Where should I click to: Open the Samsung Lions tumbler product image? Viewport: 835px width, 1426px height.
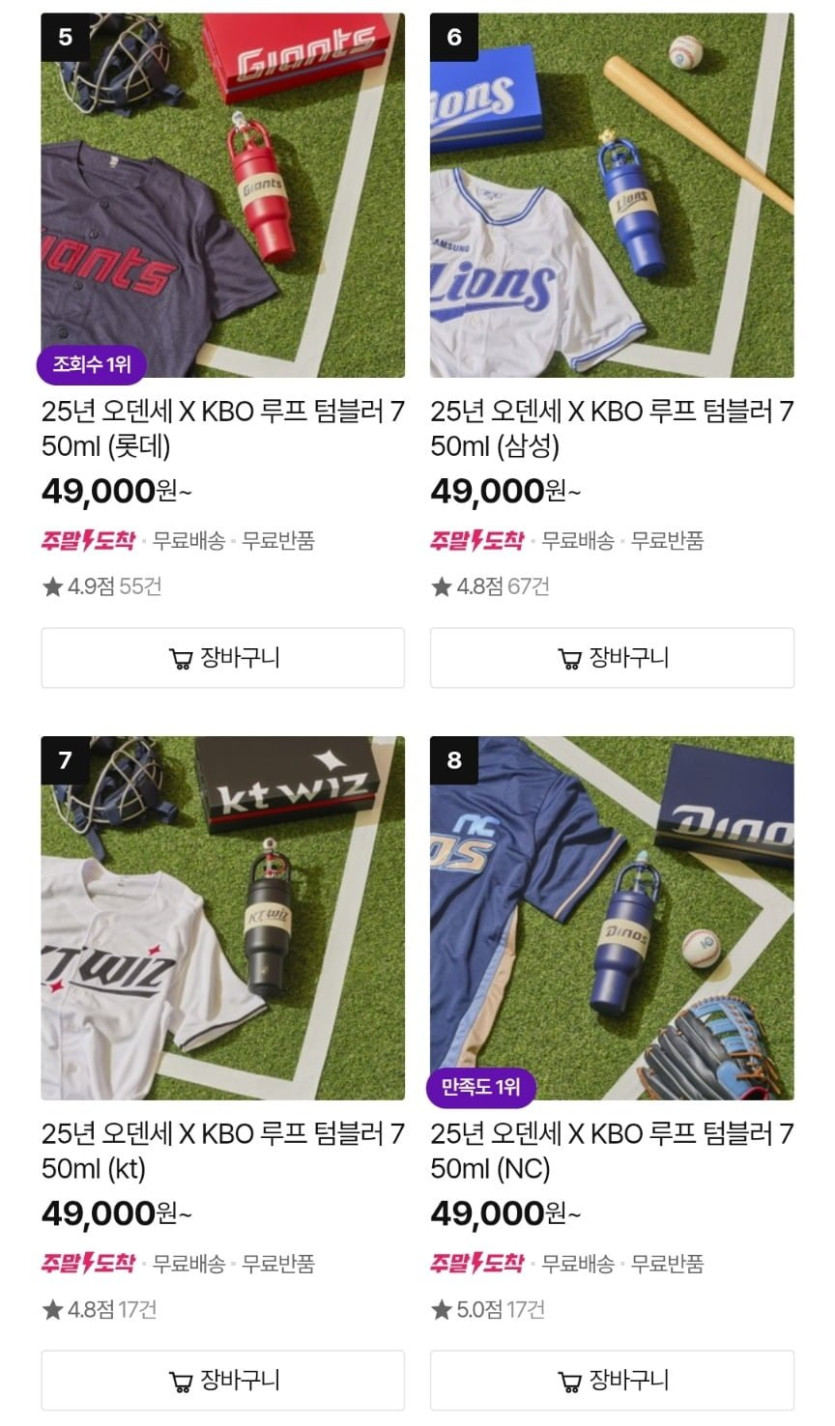[611, 195]
